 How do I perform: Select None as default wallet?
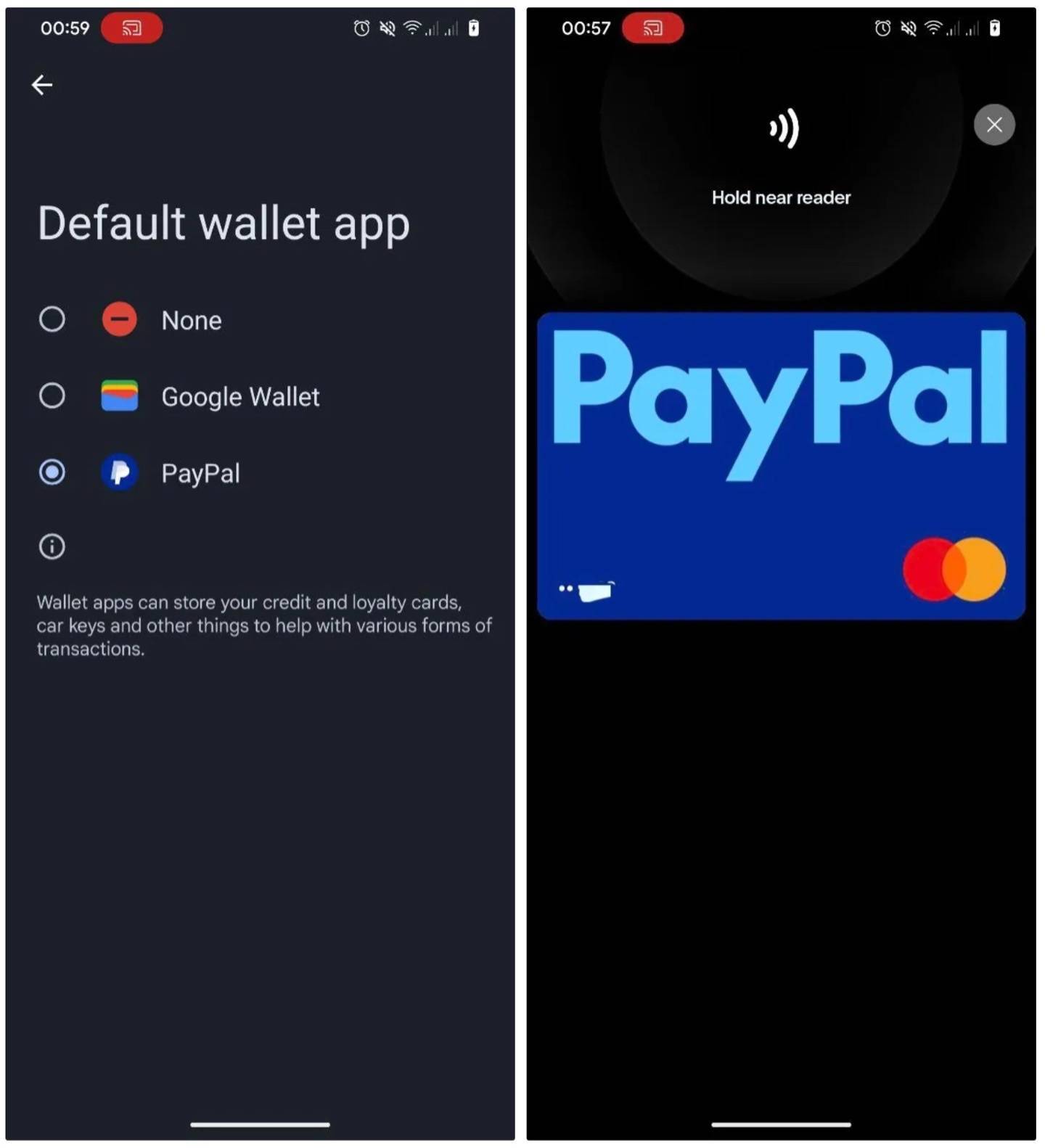pyautogui.click(x=52, y=319)
